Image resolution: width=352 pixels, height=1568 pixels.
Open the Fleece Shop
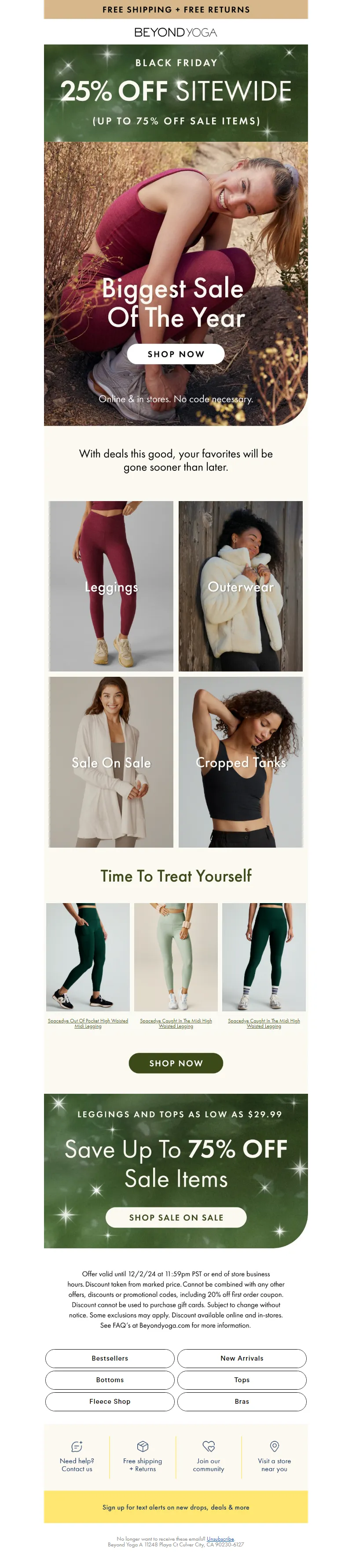pyautogui.click(x=110, y=1401)
